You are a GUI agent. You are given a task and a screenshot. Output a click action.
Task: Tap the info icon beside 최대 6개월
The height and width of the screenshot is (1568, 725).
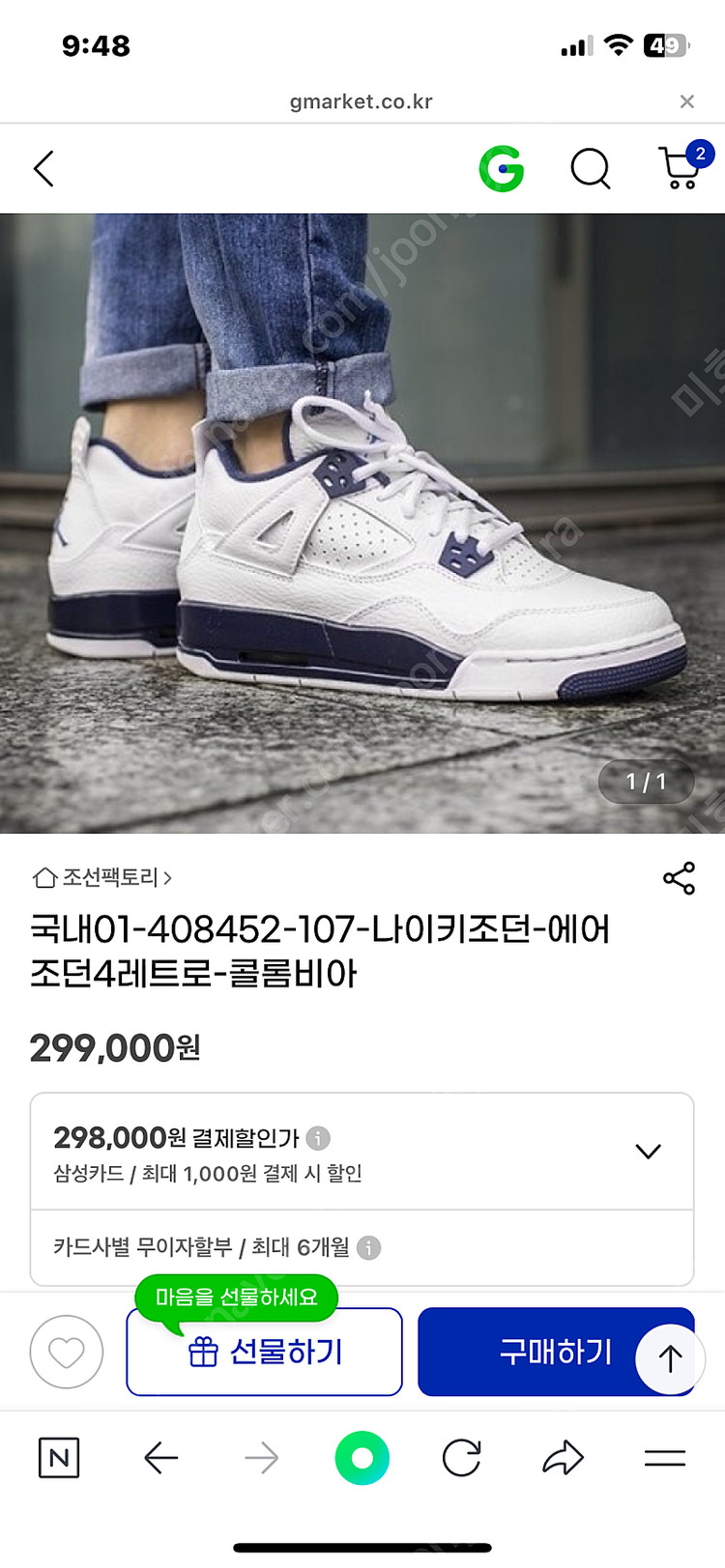tap(367, 1247)
